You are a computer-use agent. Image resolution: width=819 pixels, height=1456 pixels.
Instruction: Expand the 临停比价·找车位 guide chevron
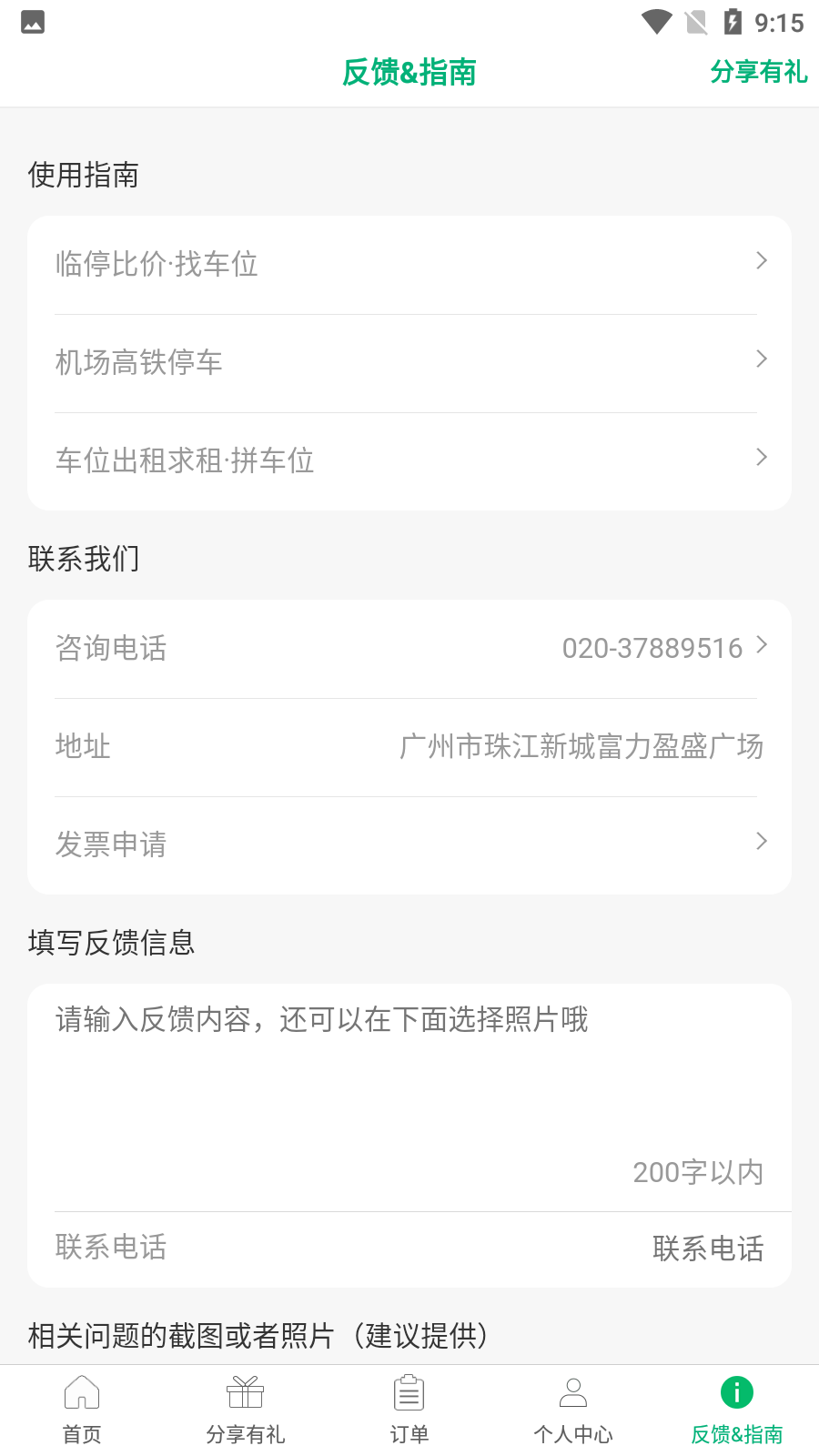(761, 261)
